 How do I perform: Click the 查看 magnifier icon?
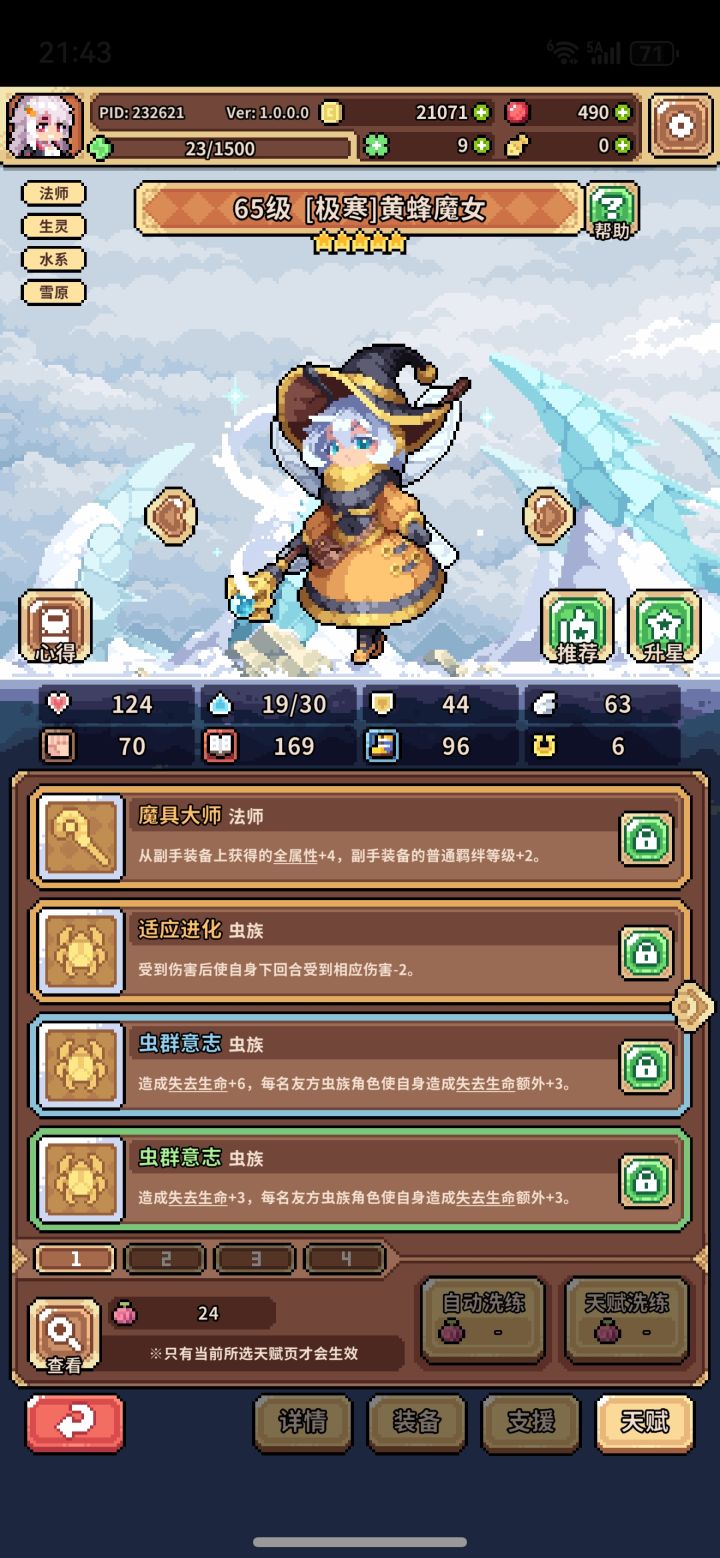tap(64, 1333)
